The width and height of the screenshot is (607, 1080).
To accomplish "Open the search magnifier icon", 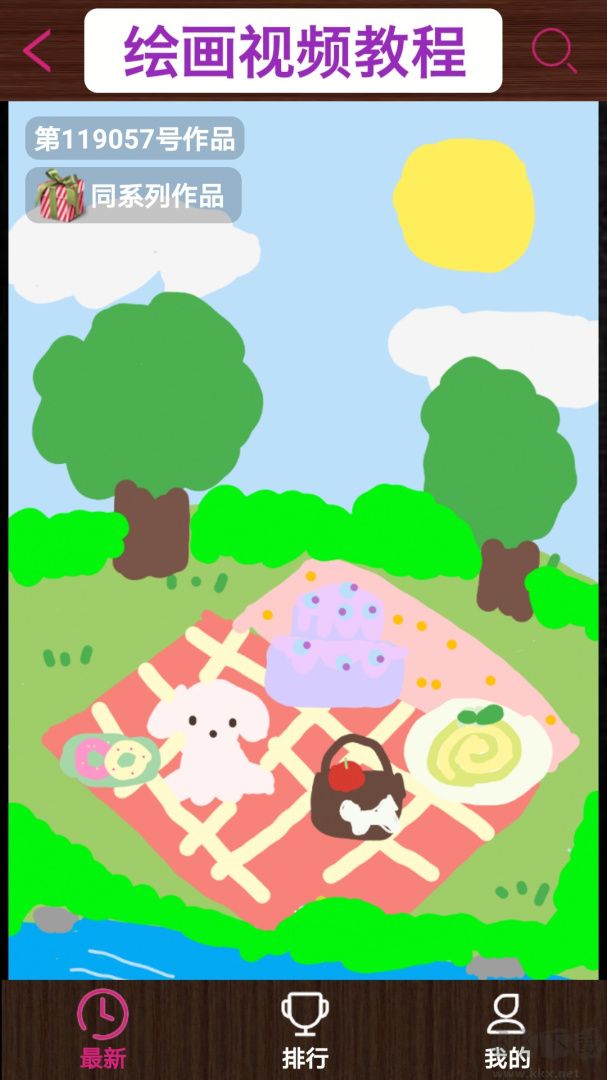I will pos(553,50).
